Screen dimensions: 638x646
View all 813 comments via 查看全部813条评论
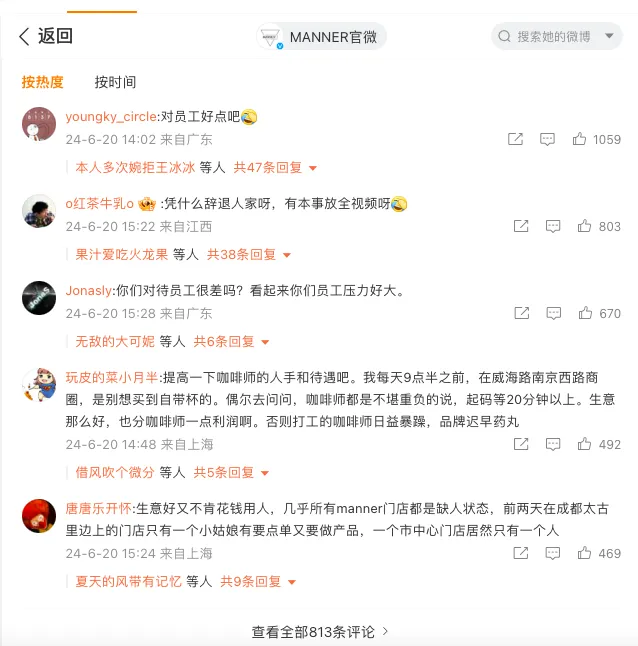click(x=320, y=632)
